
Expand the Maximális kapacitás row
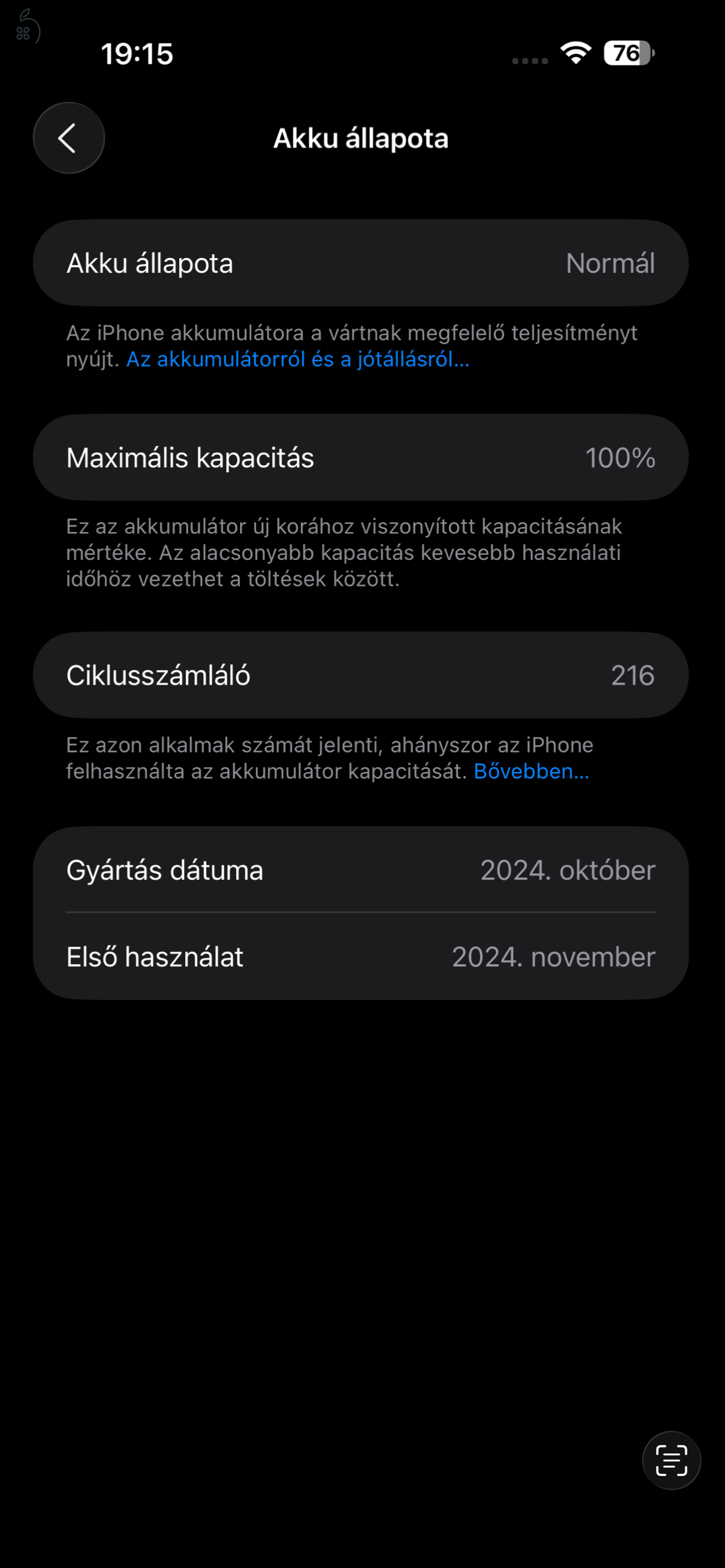(361, 458)
